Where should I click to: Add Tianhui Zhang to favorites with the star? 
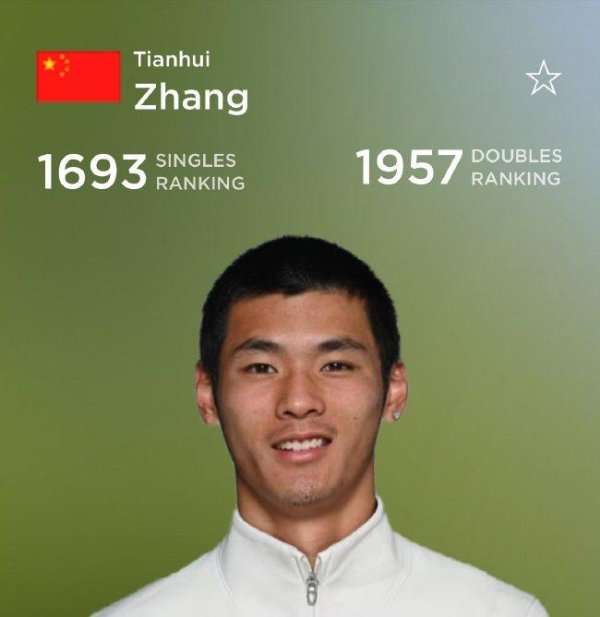[543, 78]
